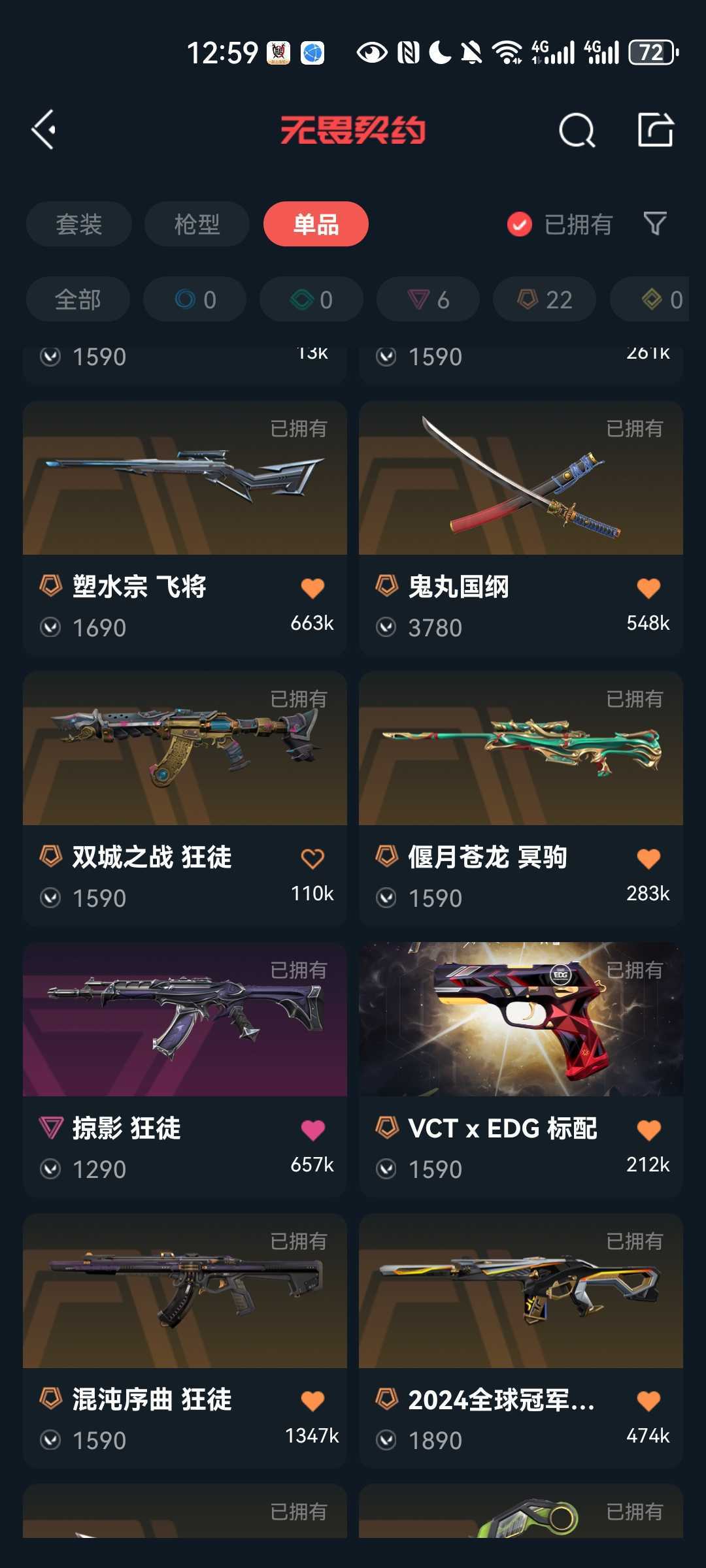Open the 鬼丸国纲 katana card
The height and width of the screenshot is (1568, 706).
521,528
